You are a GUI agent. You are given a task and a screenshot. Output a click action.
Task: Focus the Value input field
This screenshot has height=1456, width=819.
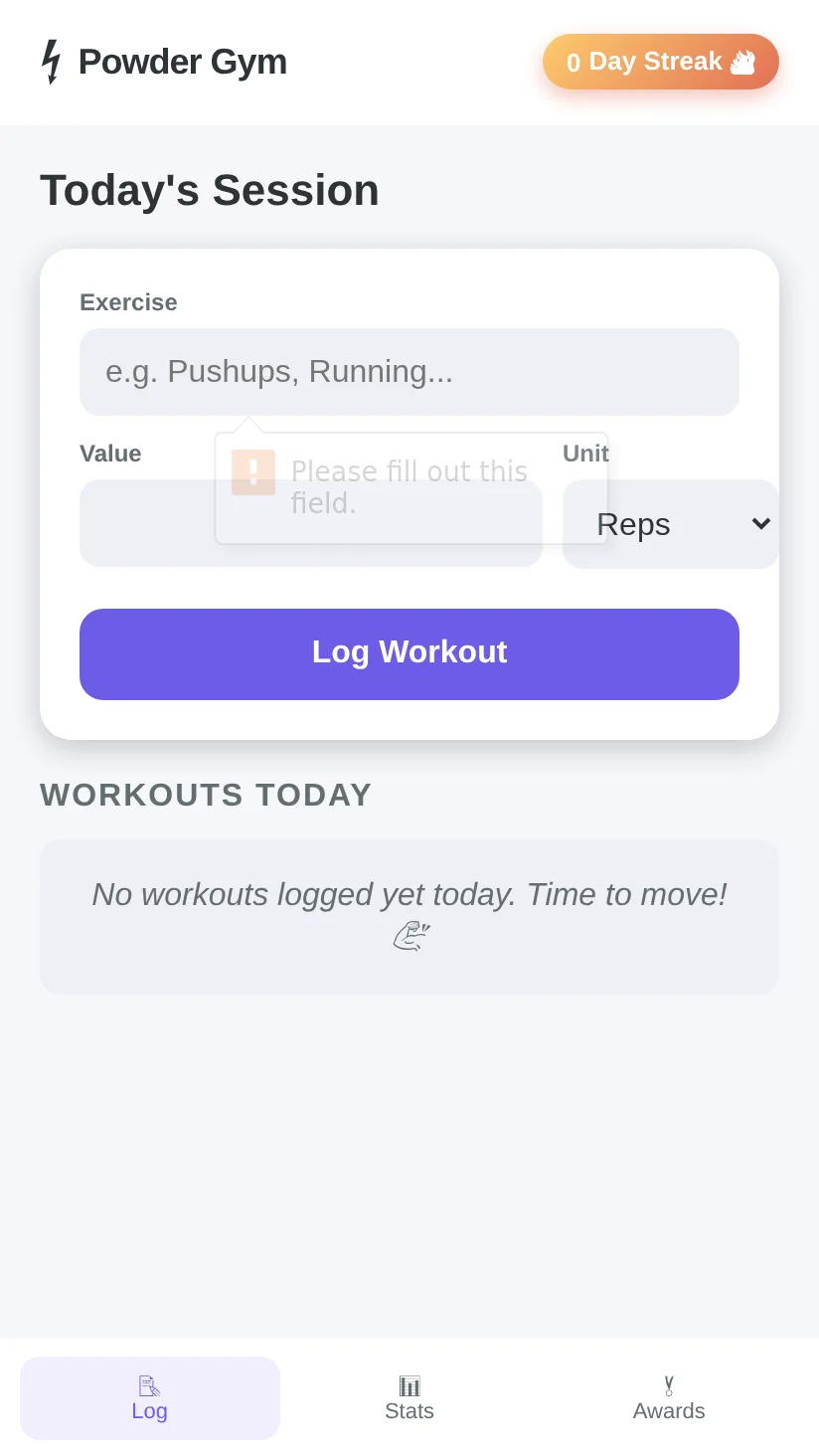coord(311,523)
